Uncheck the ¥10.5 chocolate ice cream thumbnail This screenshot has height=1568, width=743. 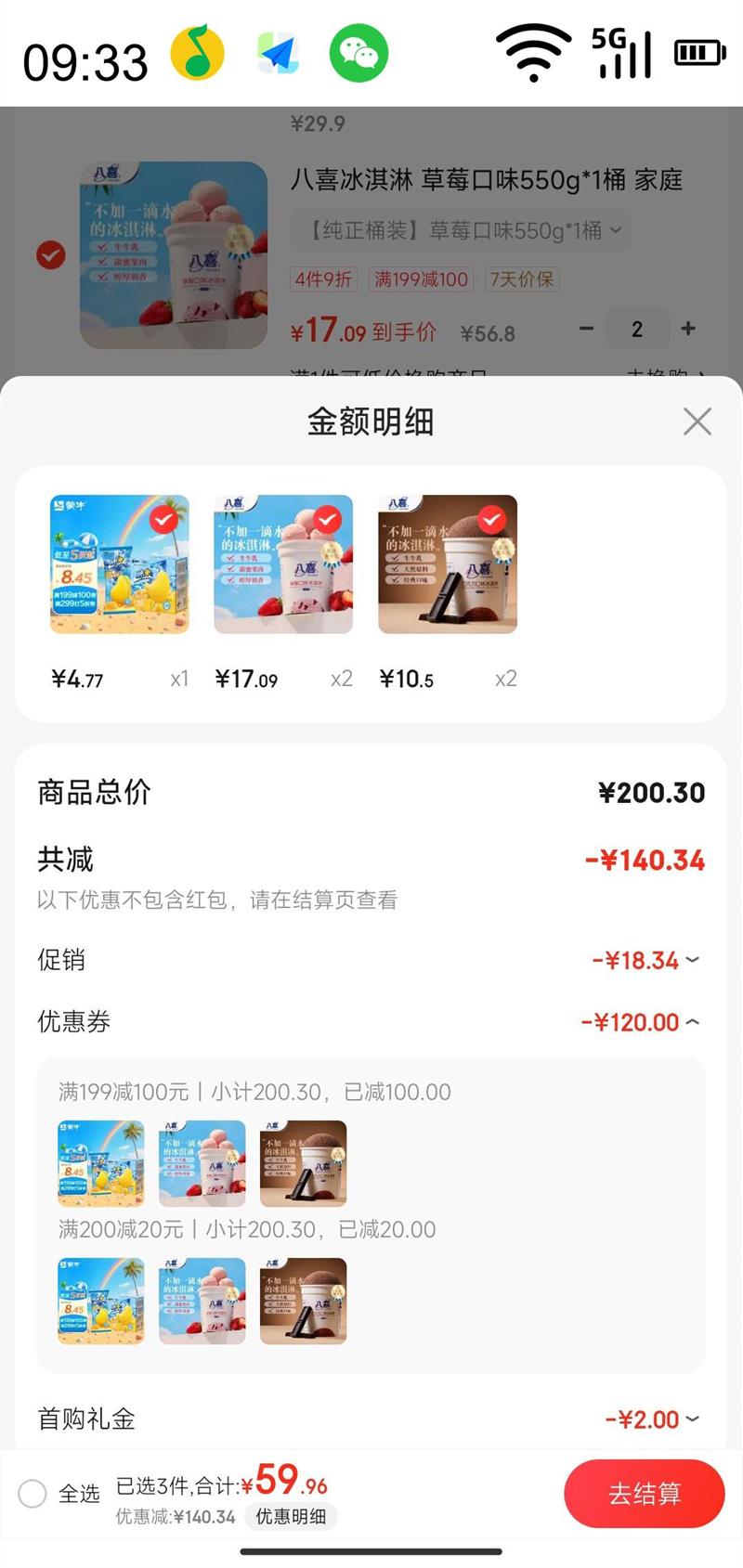pos(492,519)
